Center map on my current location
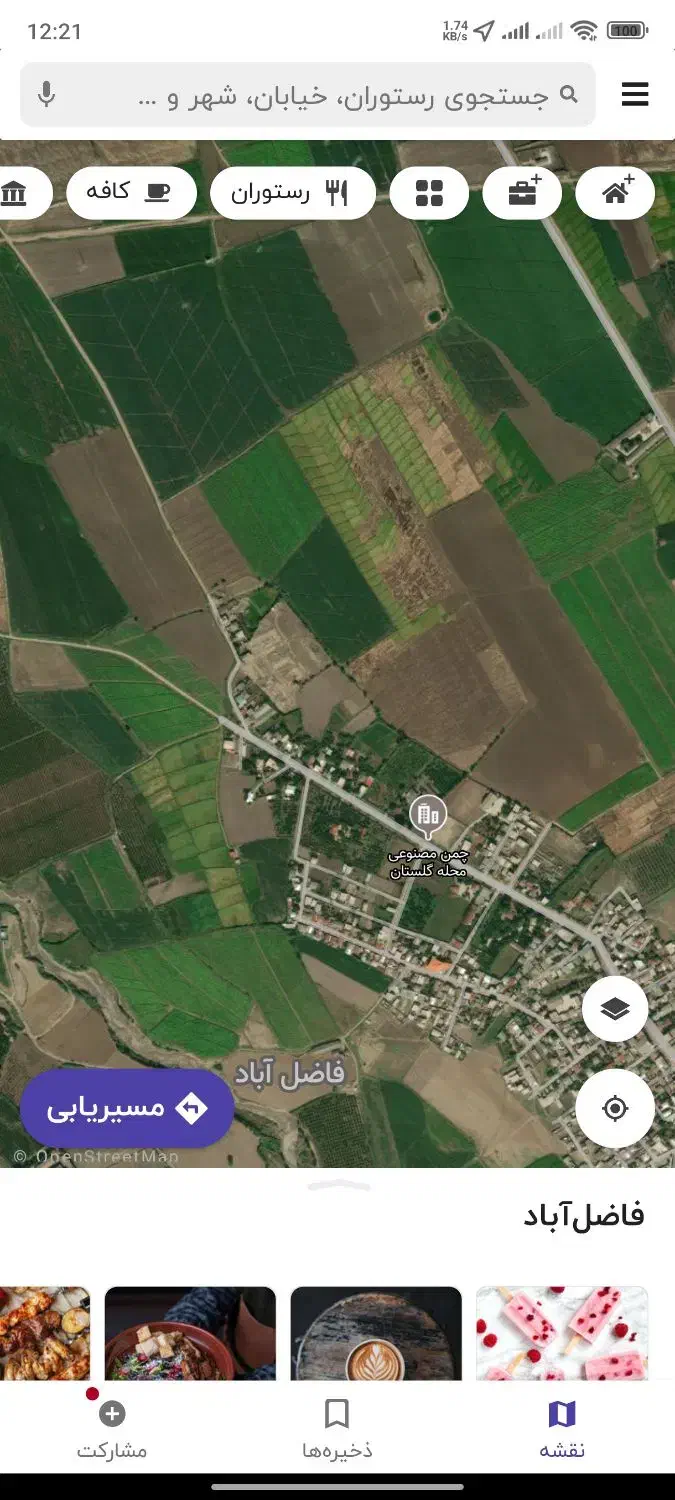Viewport: 675px width, 1500px height. click(615, 1108)
